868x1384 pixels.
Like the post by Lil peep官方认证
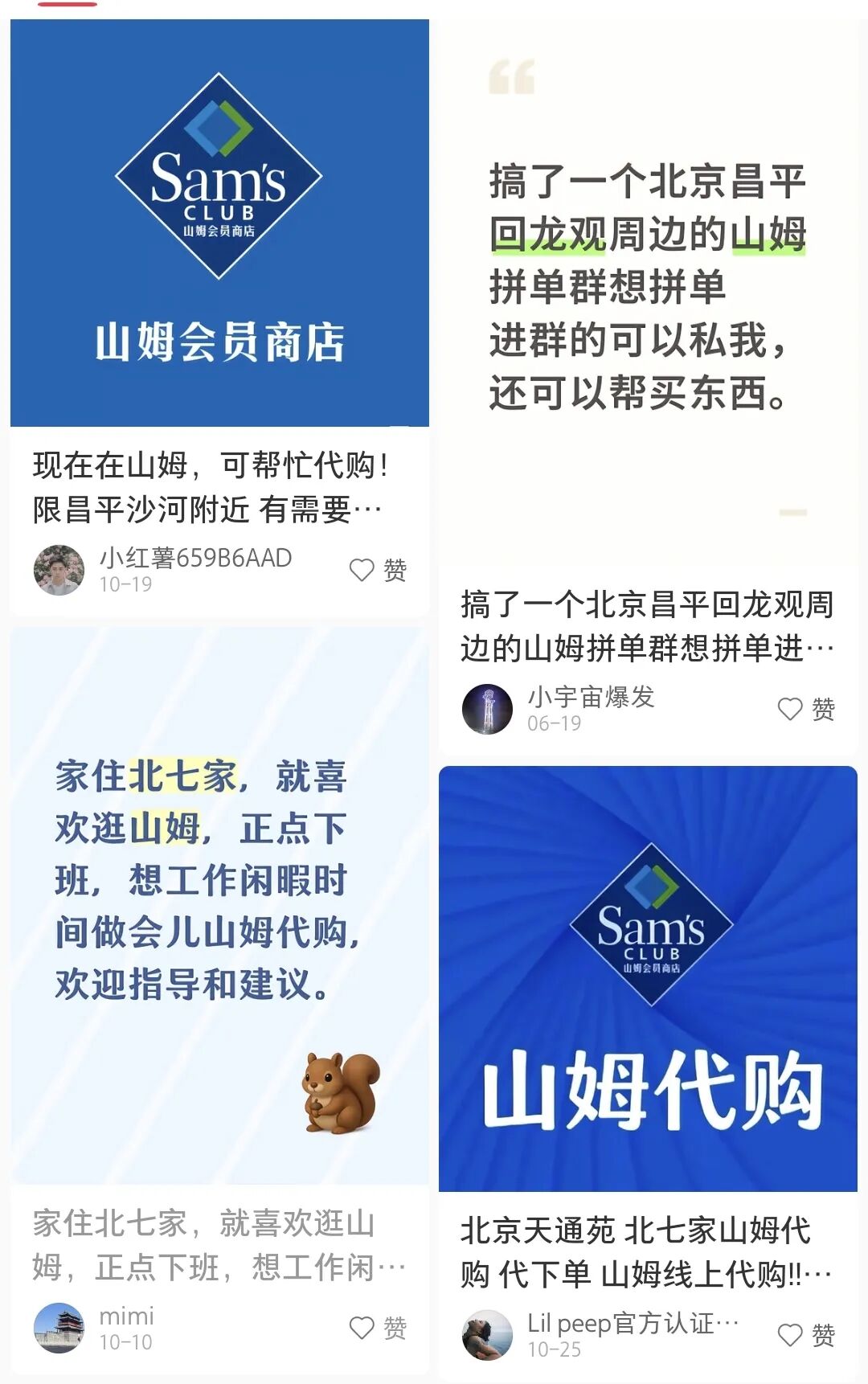pos(791,1335)
